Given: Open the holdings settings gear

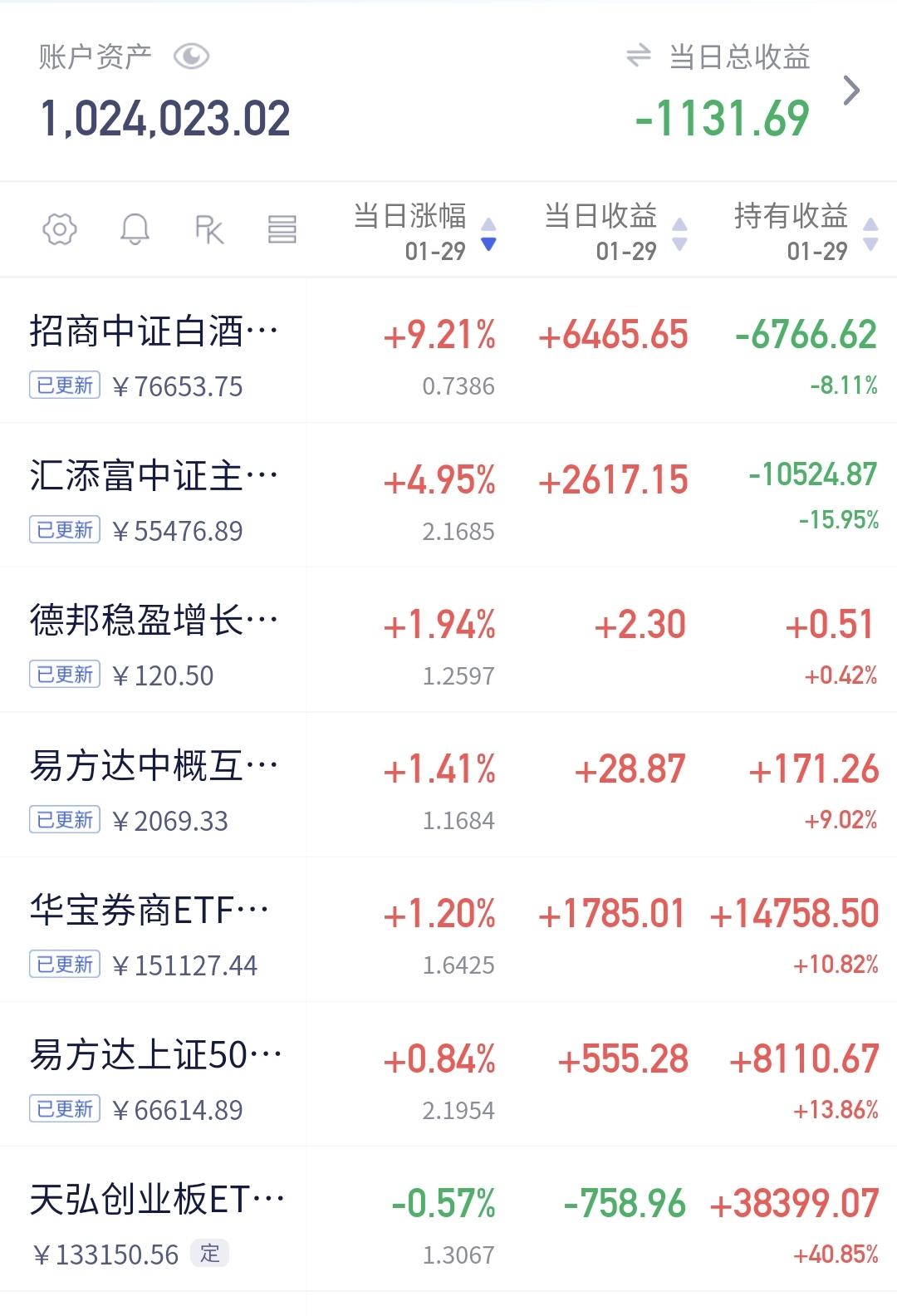Looking at the screenshot, I should tap(60, 229).
